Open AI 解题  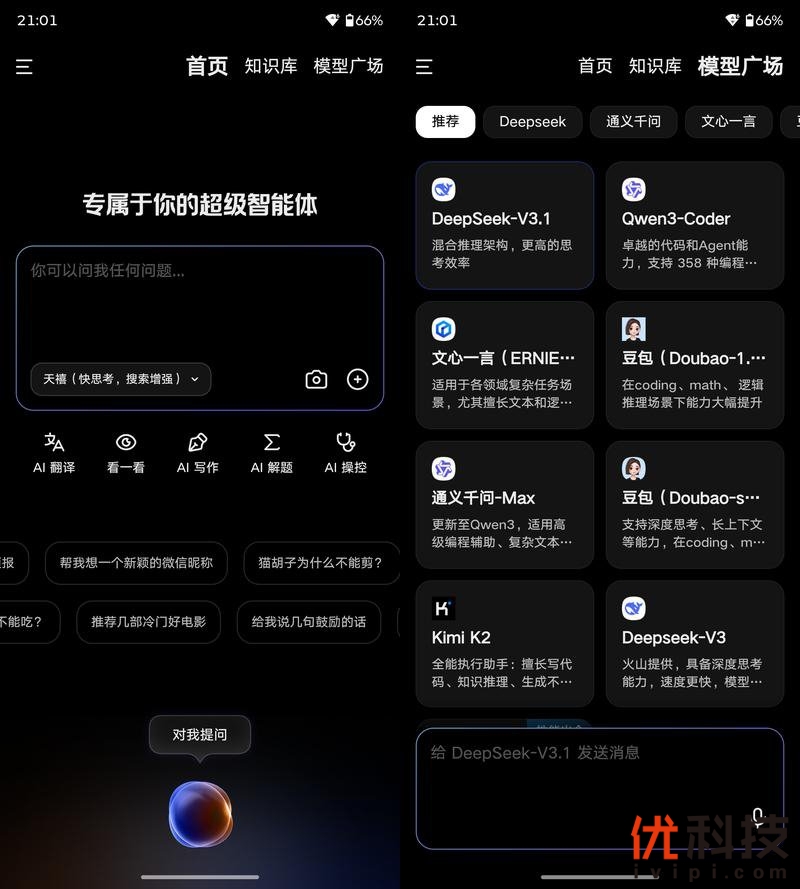[271, 453]
